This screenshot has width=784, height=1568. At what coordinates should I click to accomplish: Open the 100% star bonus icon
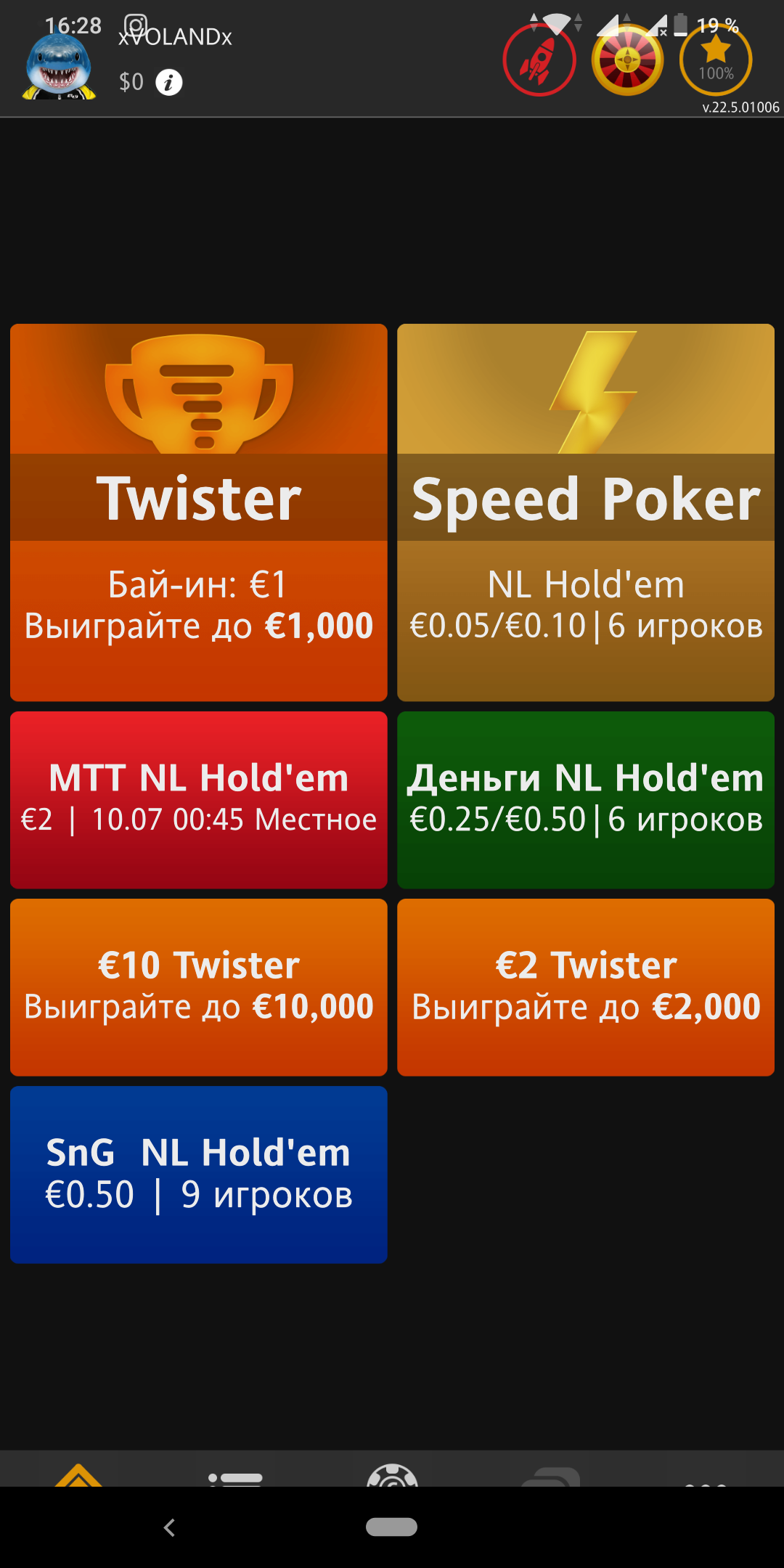click(x=716, y=60)
